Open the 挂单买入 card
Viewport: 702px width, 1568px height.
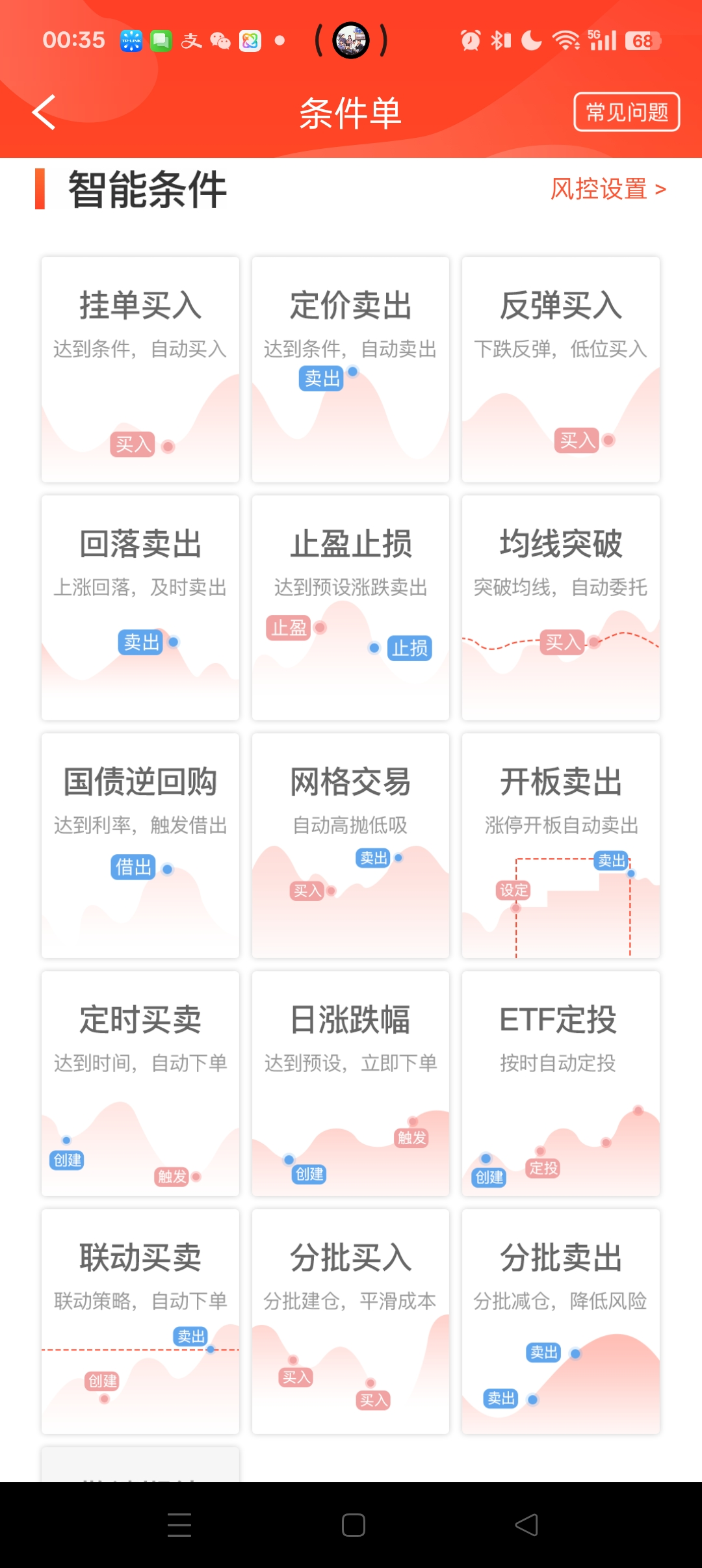point(140,369)
